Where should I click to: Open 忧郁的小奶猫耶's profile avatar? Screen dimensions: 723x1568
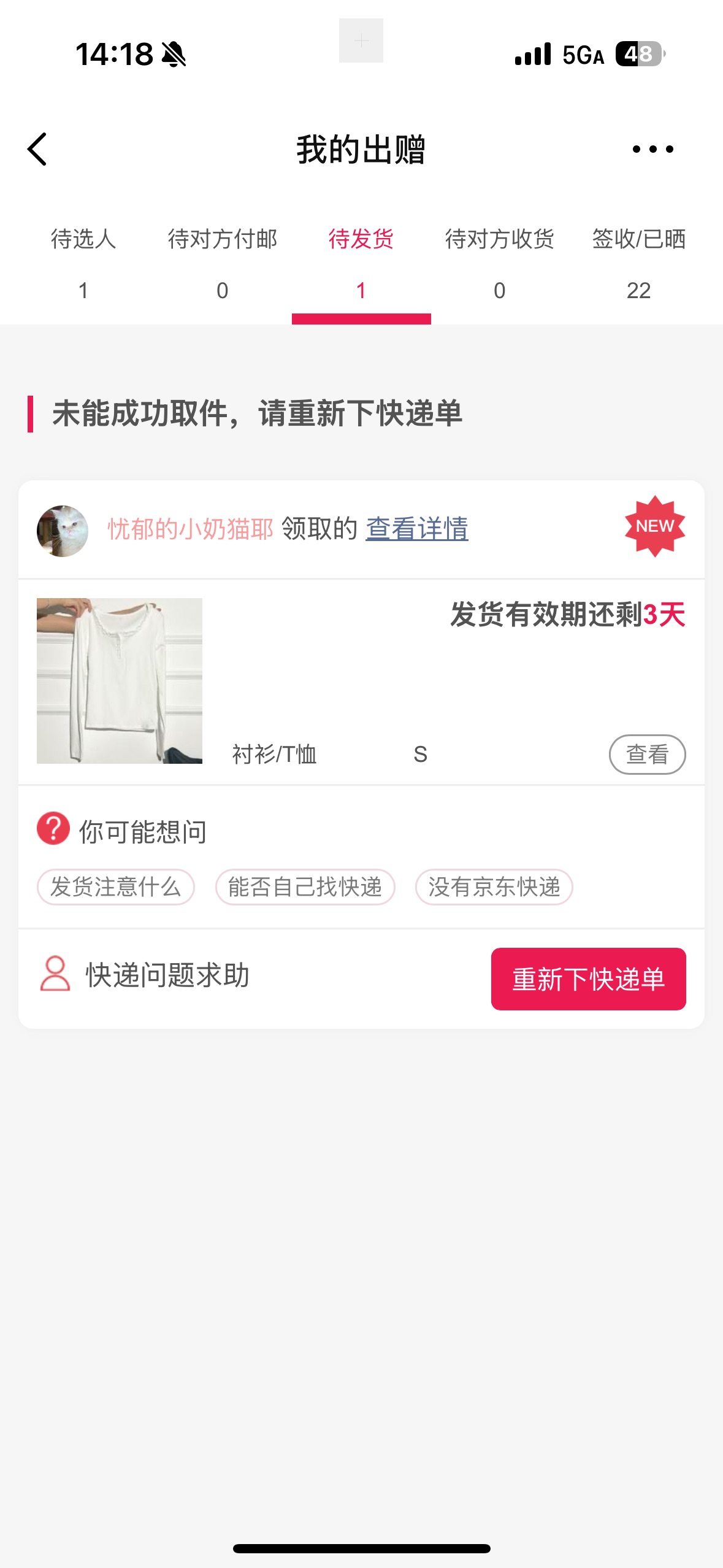point(63,531)
